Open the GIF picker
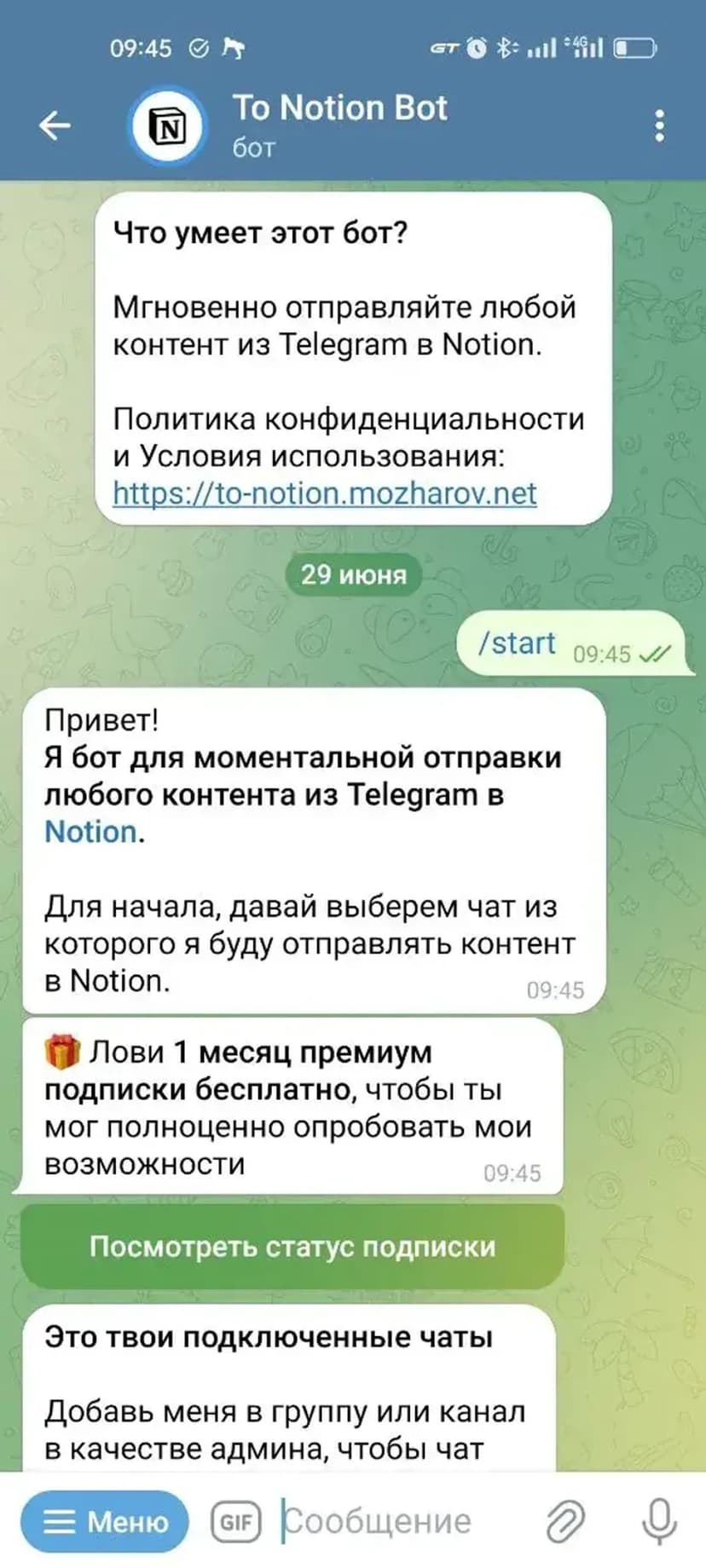This screenshot has width=706, height=1568. click(x=235, y=1521)
